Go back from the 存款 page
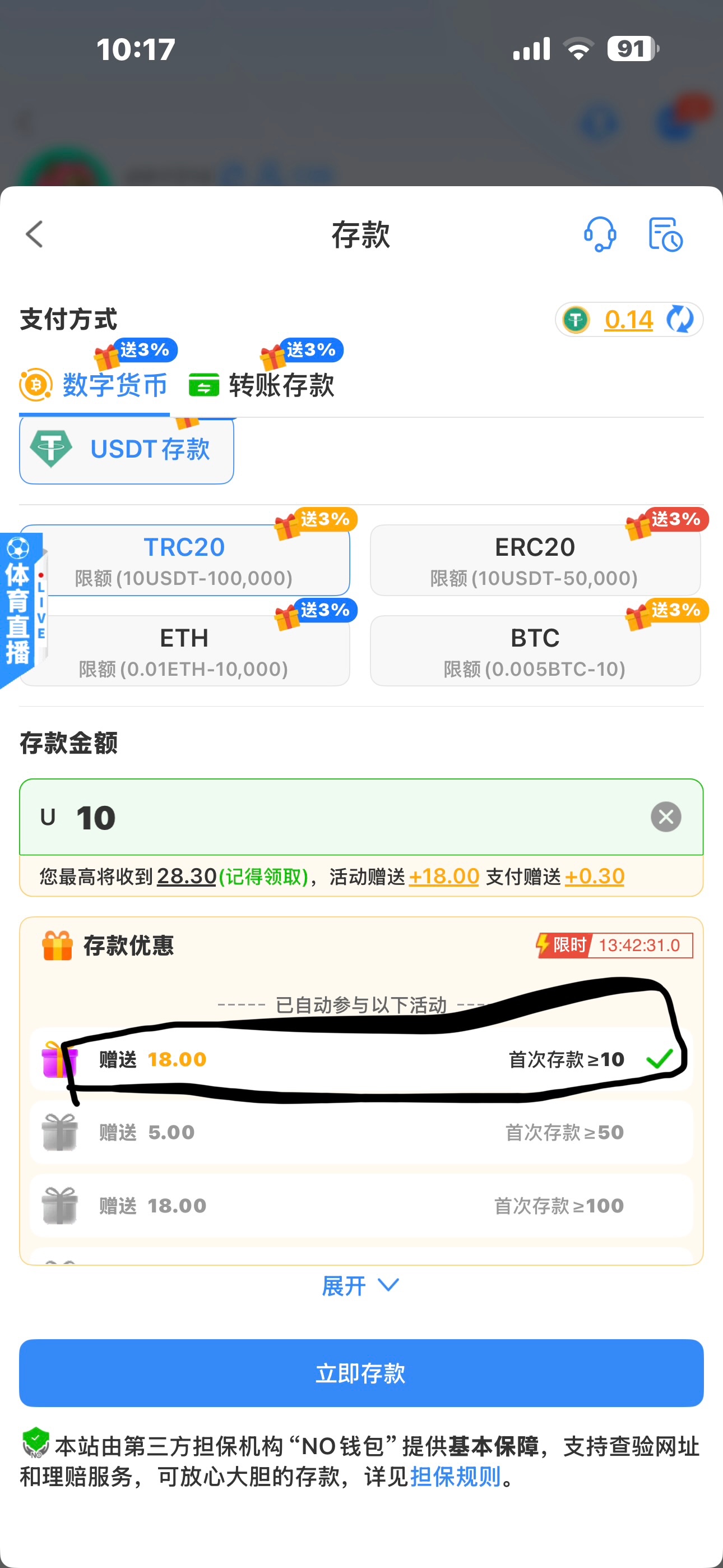 tap(35, 234)
